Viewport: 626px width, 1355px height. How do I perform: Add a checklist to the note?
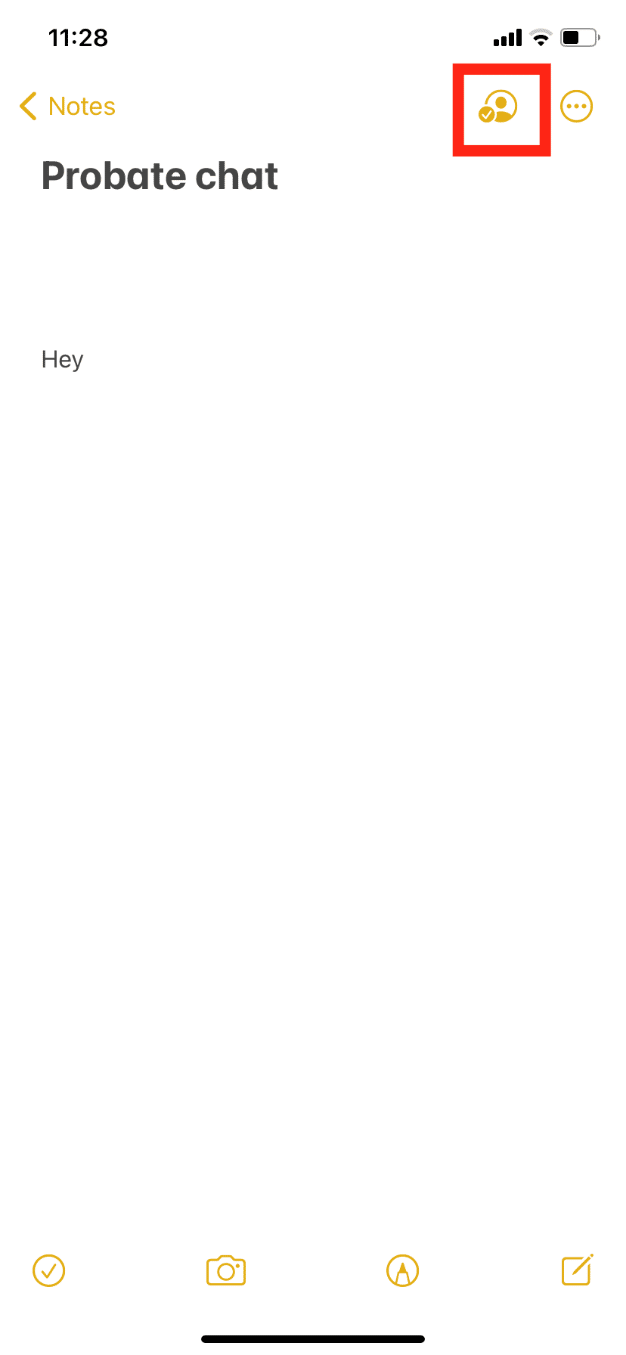(x=49, y=1270)
